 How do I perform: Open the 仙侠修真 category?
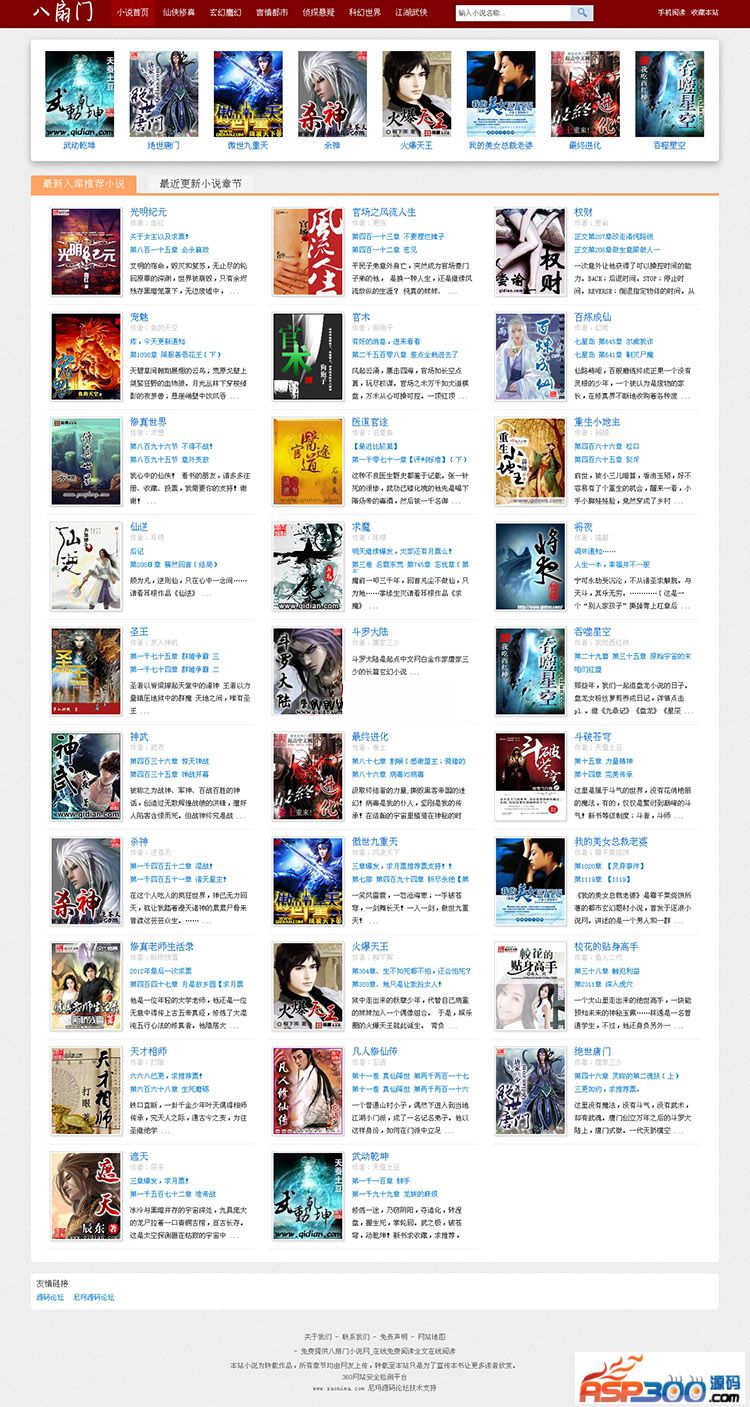pos(179,13)
